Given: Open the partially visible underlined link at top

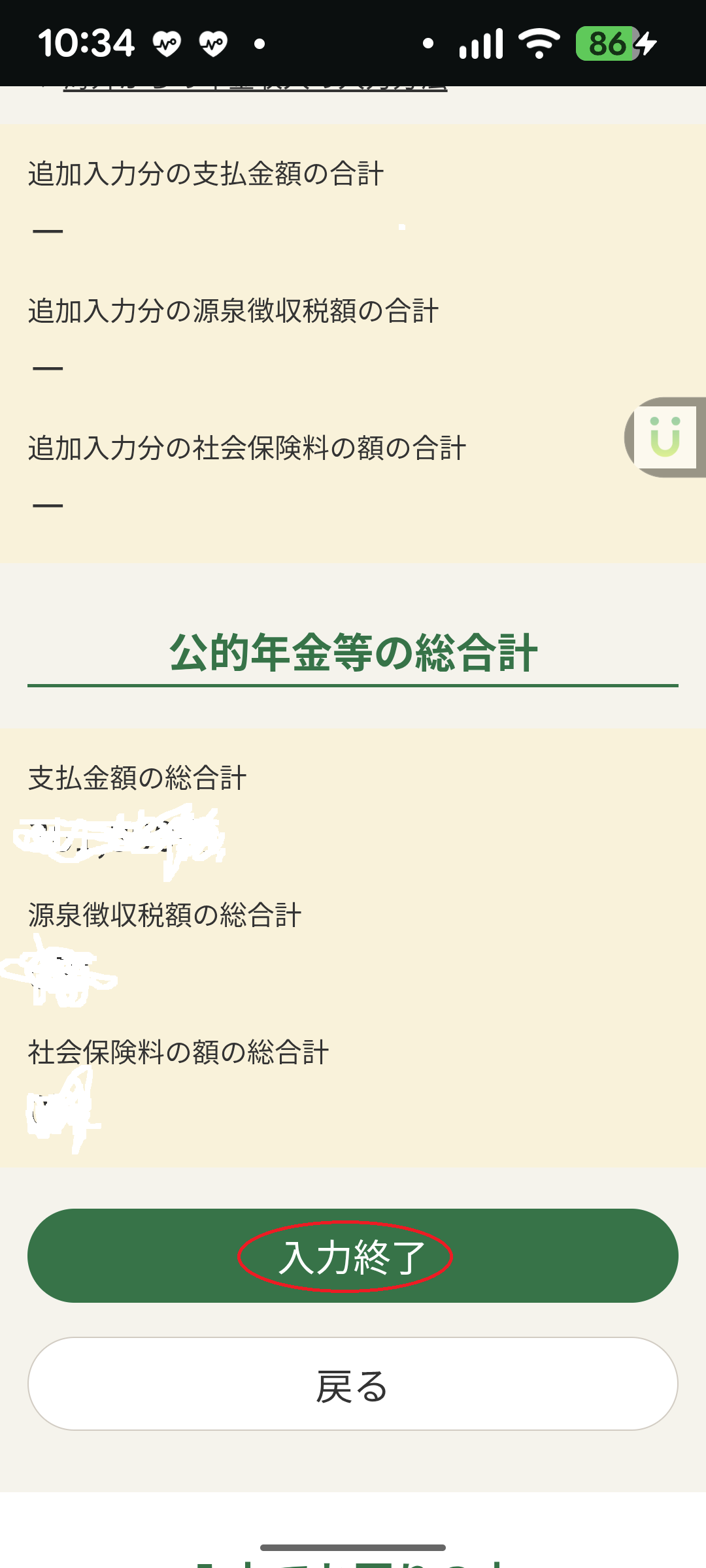Looking at the screenshot, I should coord(255,89).
